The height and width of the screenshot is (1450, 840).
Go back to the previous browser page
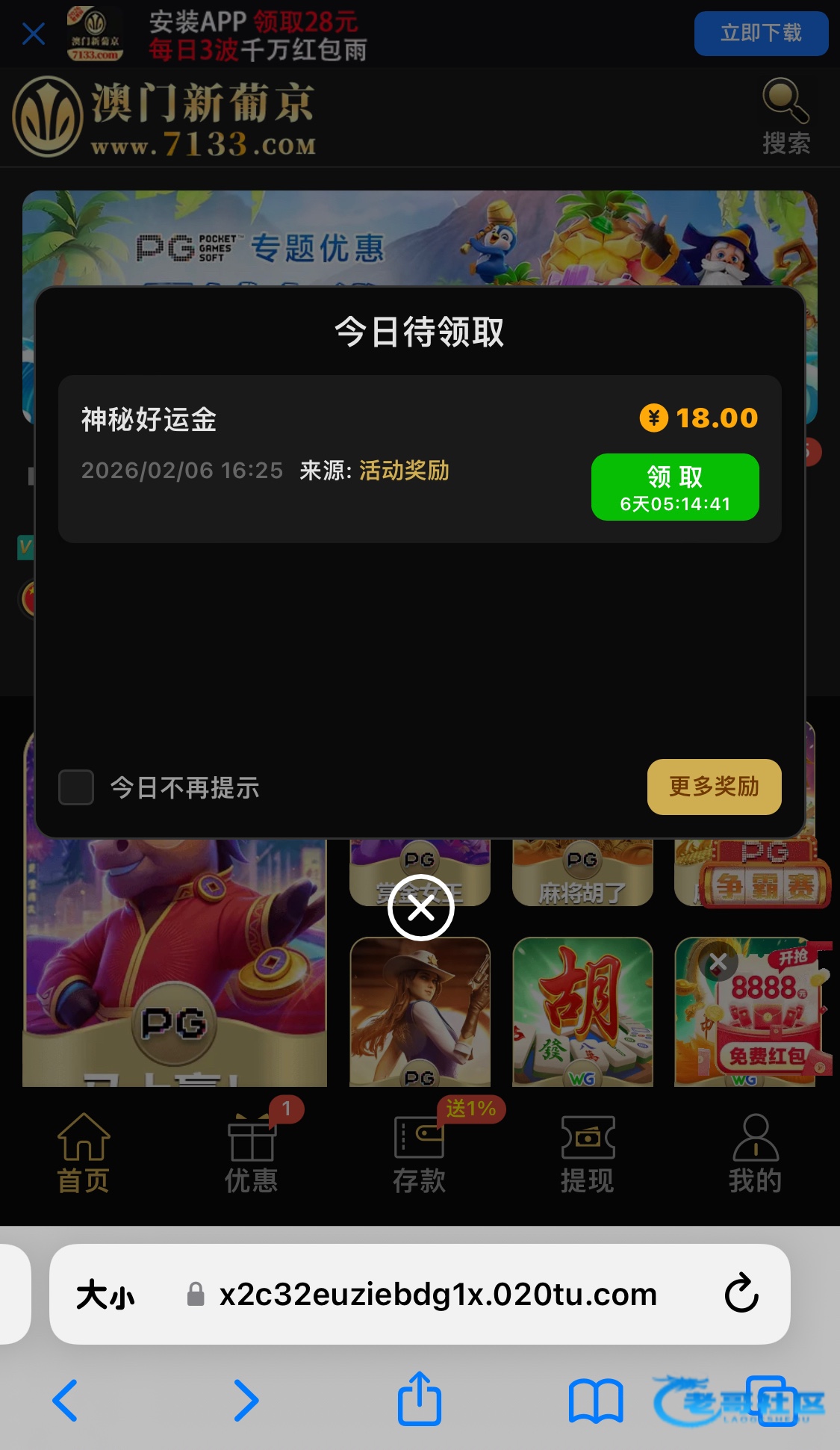[x=66, y=1400]
